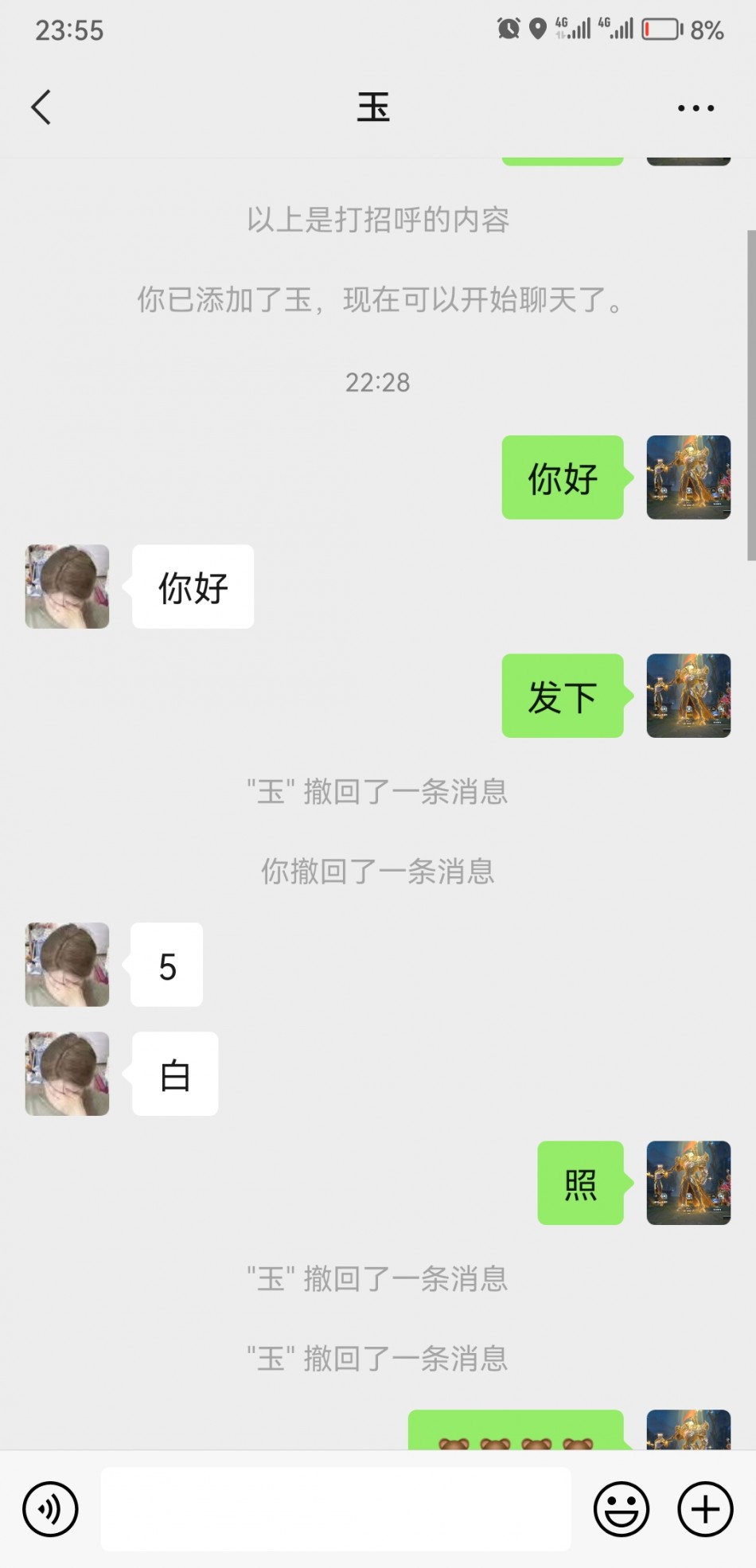Focus the message text field
The height and width of the screenshot is (1568, 756).
pos(335,1508)
